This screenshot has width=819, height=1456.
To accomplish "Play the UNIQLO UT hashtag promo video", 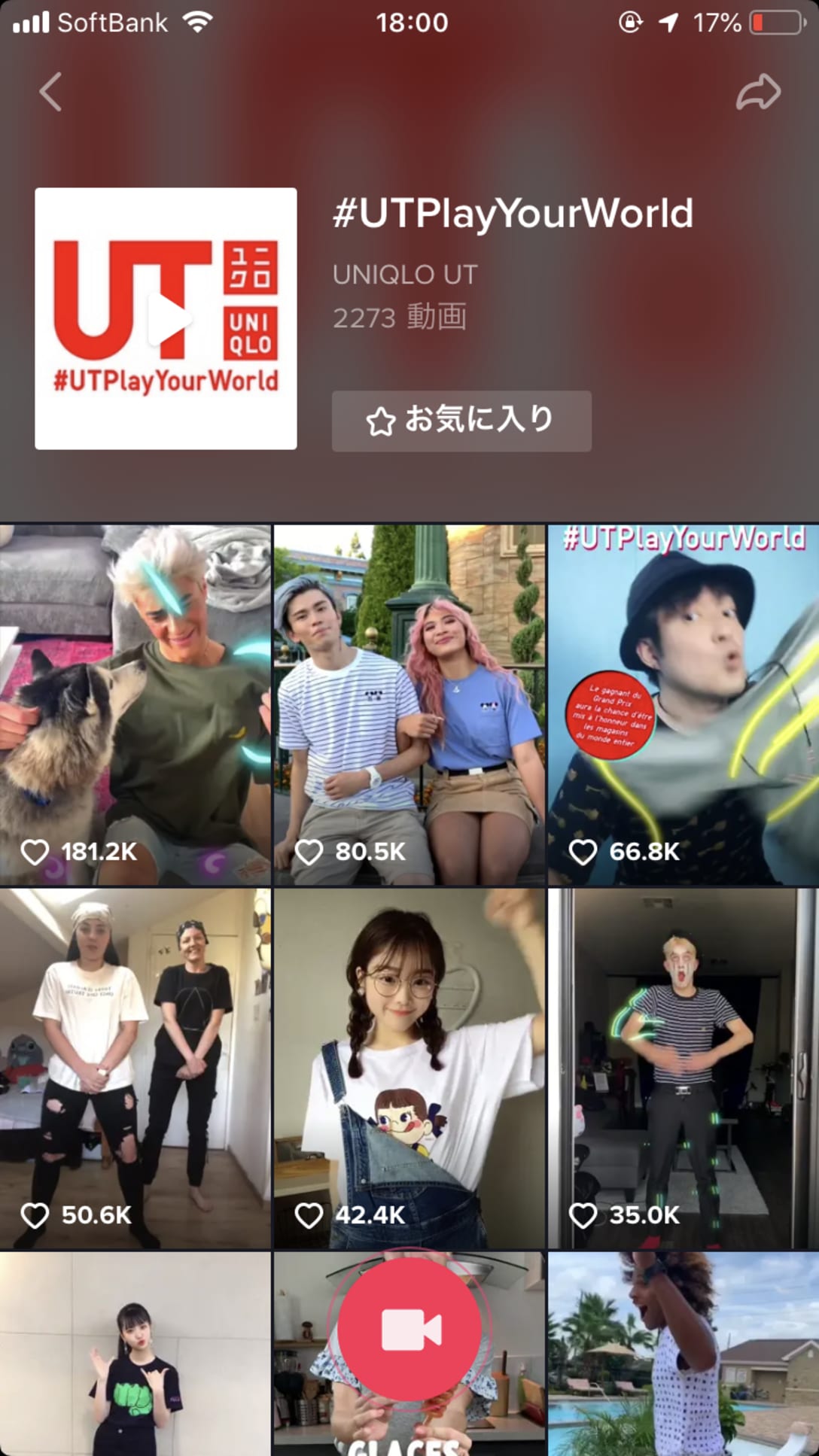I will (x=166, y=319).
